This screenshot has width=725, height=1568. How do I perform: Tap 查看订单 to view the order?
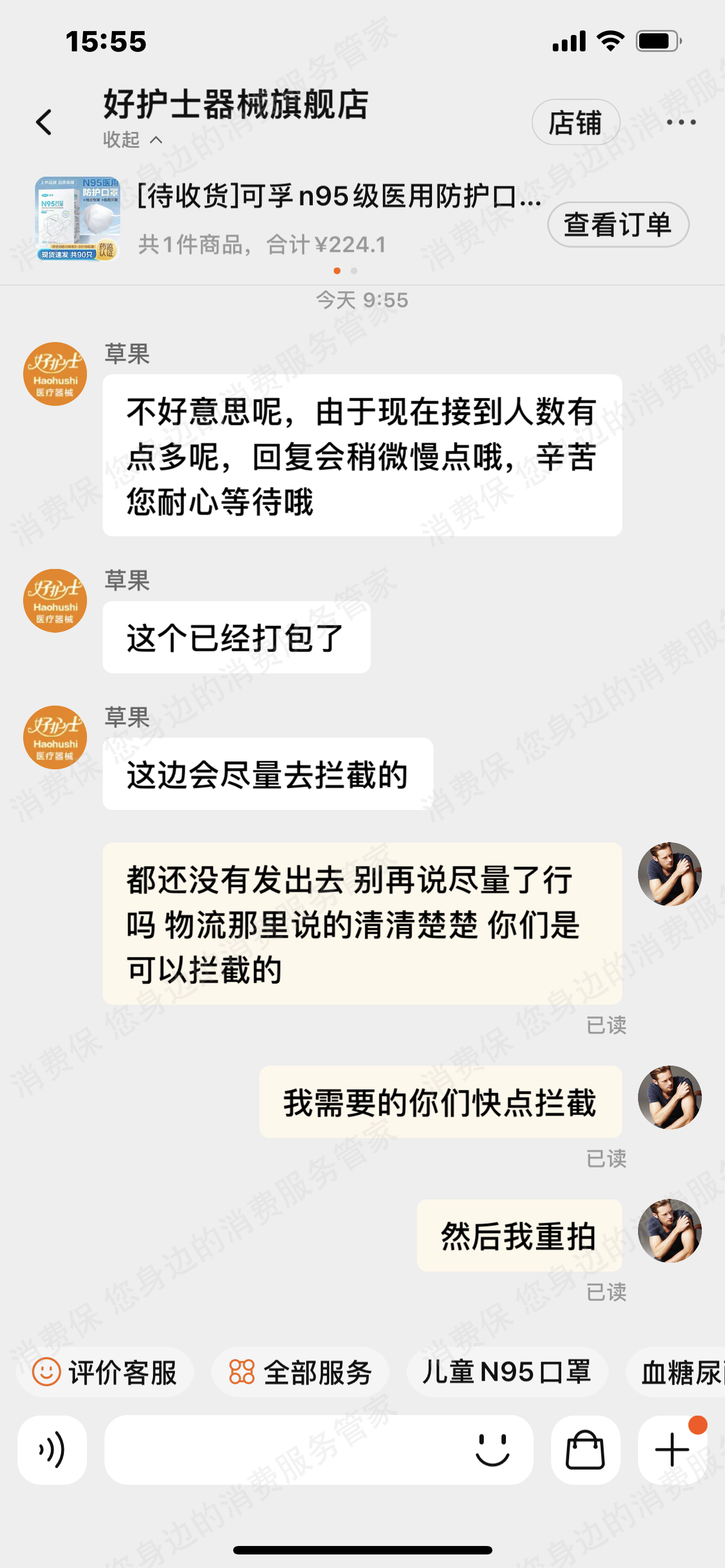(x=617, y=225)
